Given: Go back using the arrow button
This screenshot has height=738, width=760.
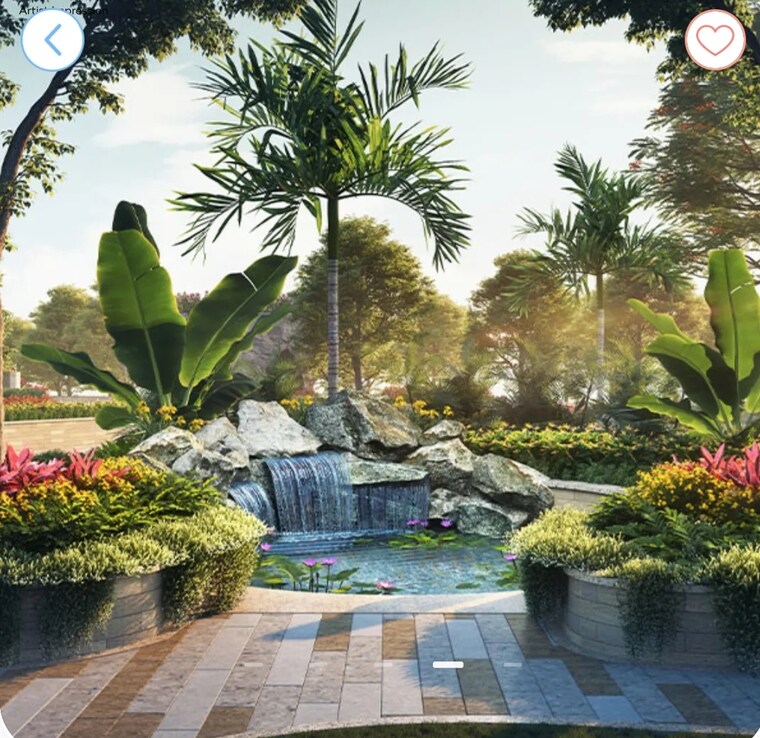Looking at the screenshot, I should click(52, 40).
